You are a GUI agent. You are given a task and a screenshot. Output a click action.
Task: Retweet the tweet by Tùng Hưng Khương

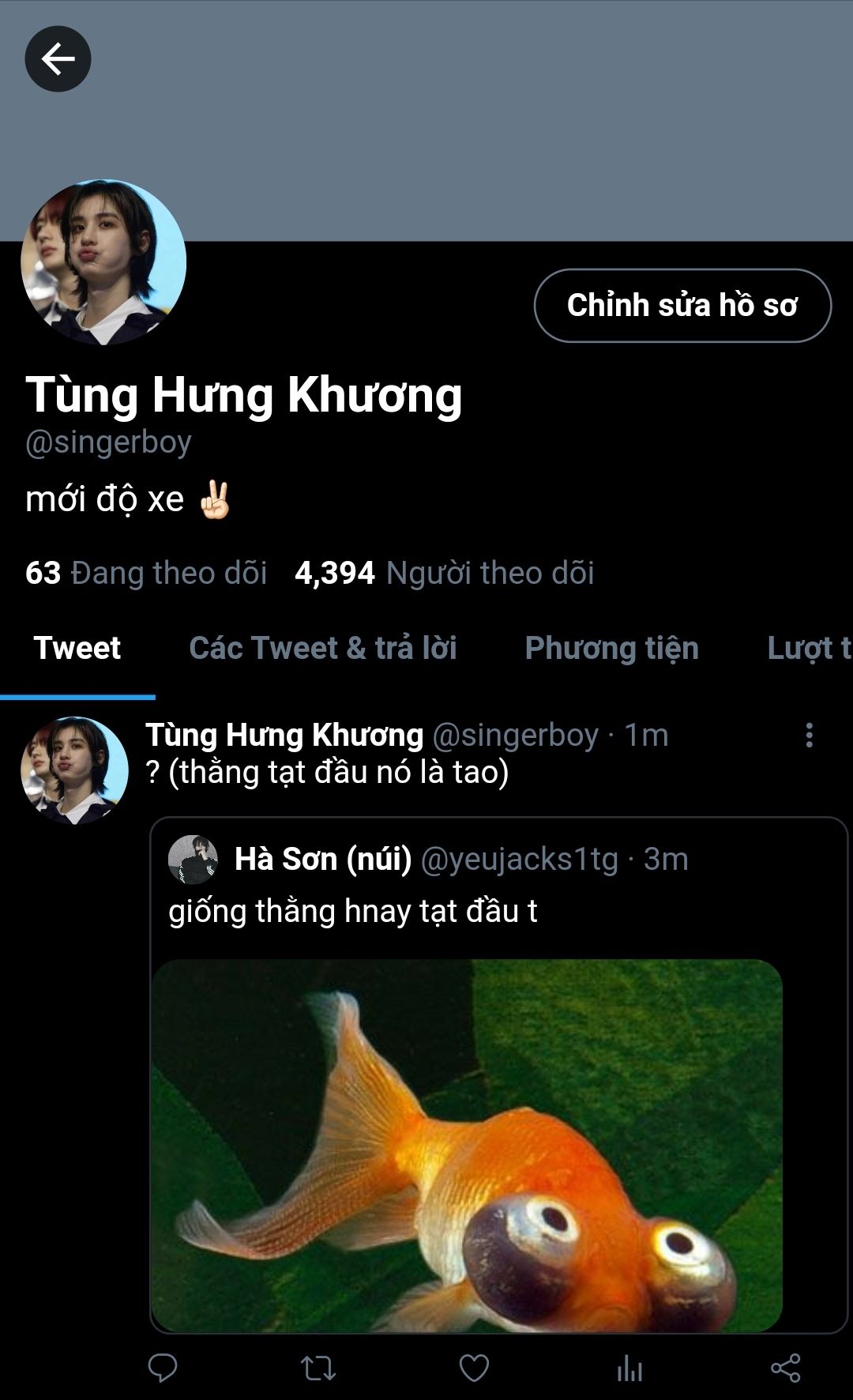coord(318,1368)
